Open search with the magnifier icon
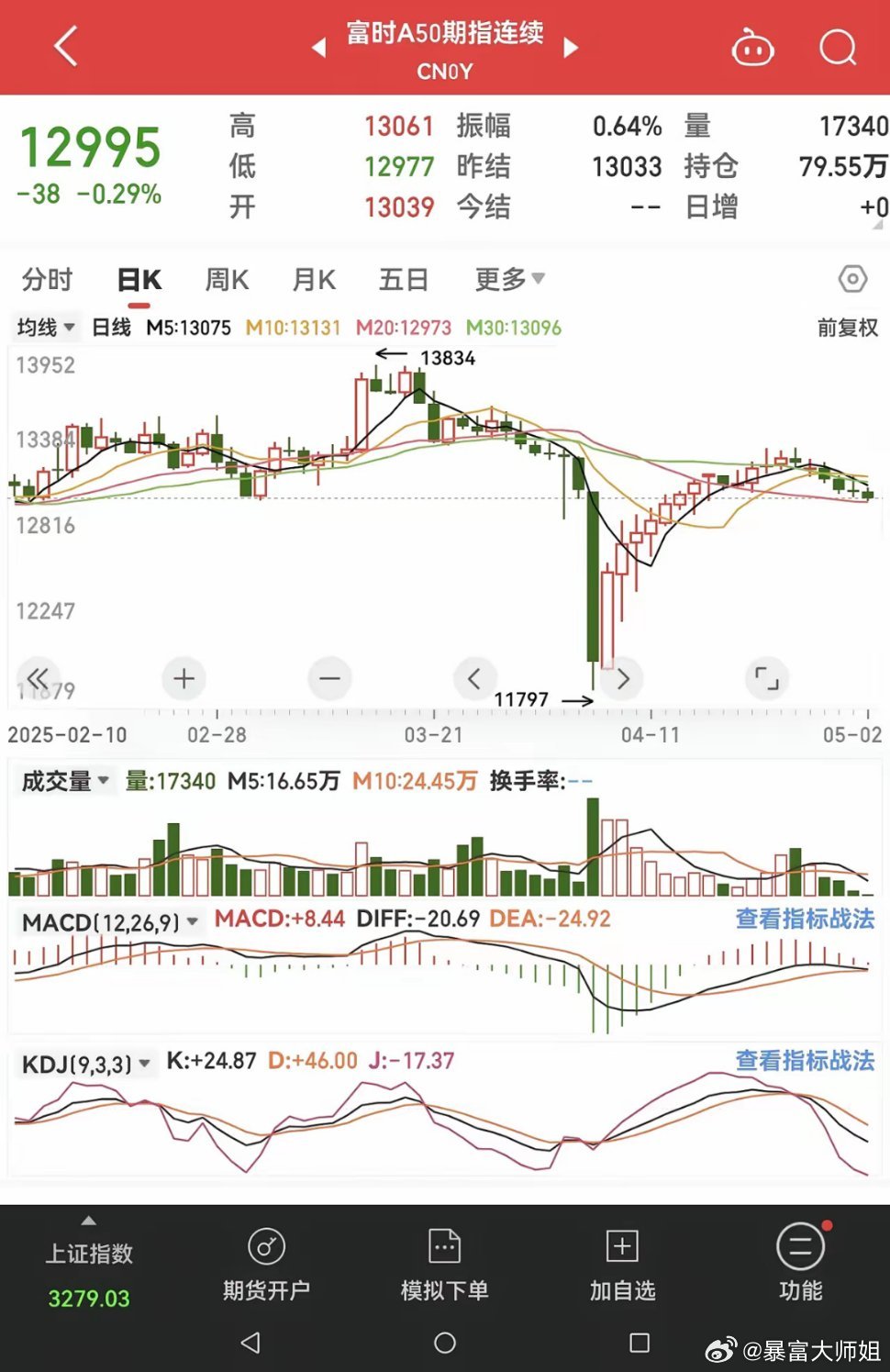Viewport: 890px width, 1372px height. point(837,48)
